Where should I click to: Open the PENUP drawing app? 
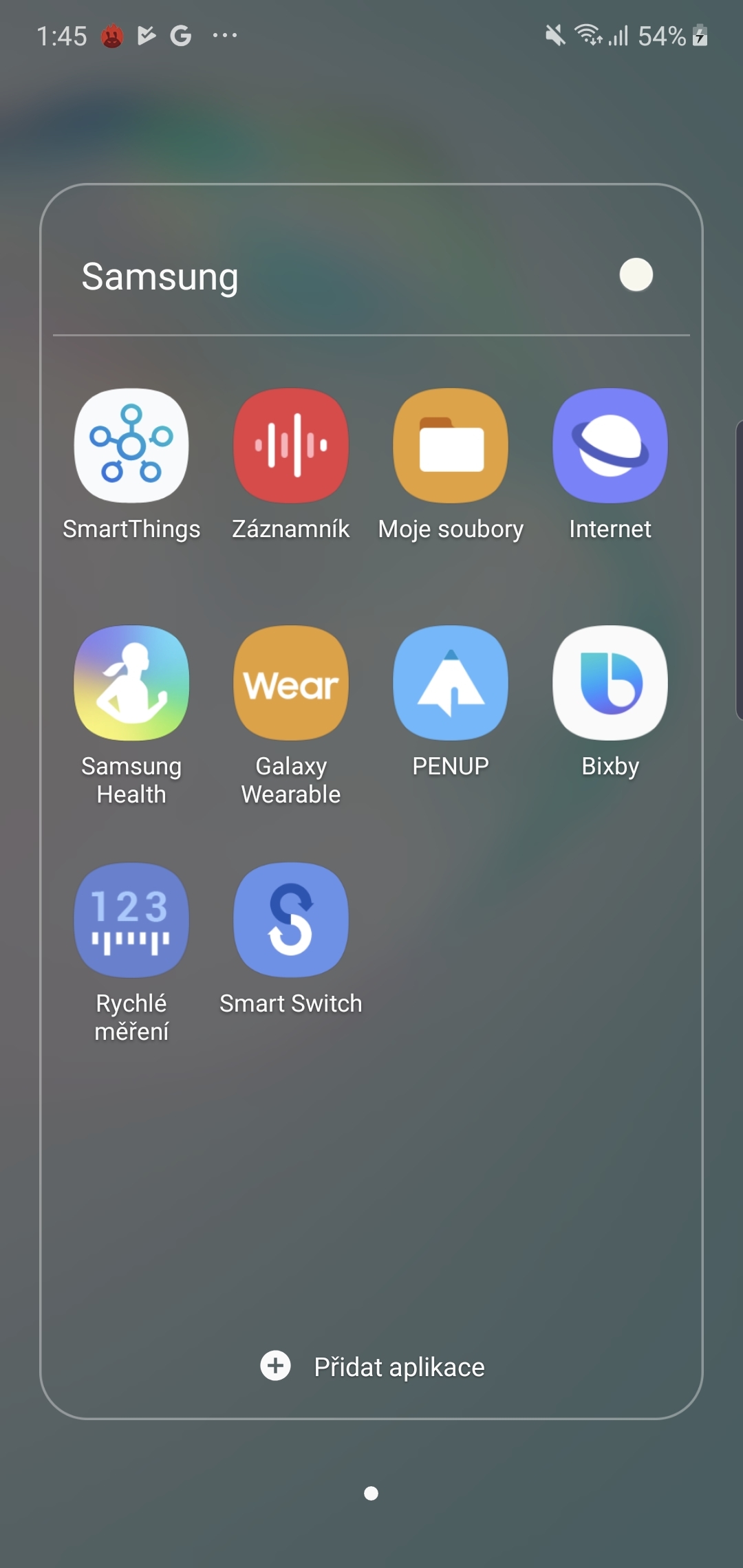coord(451,682)
